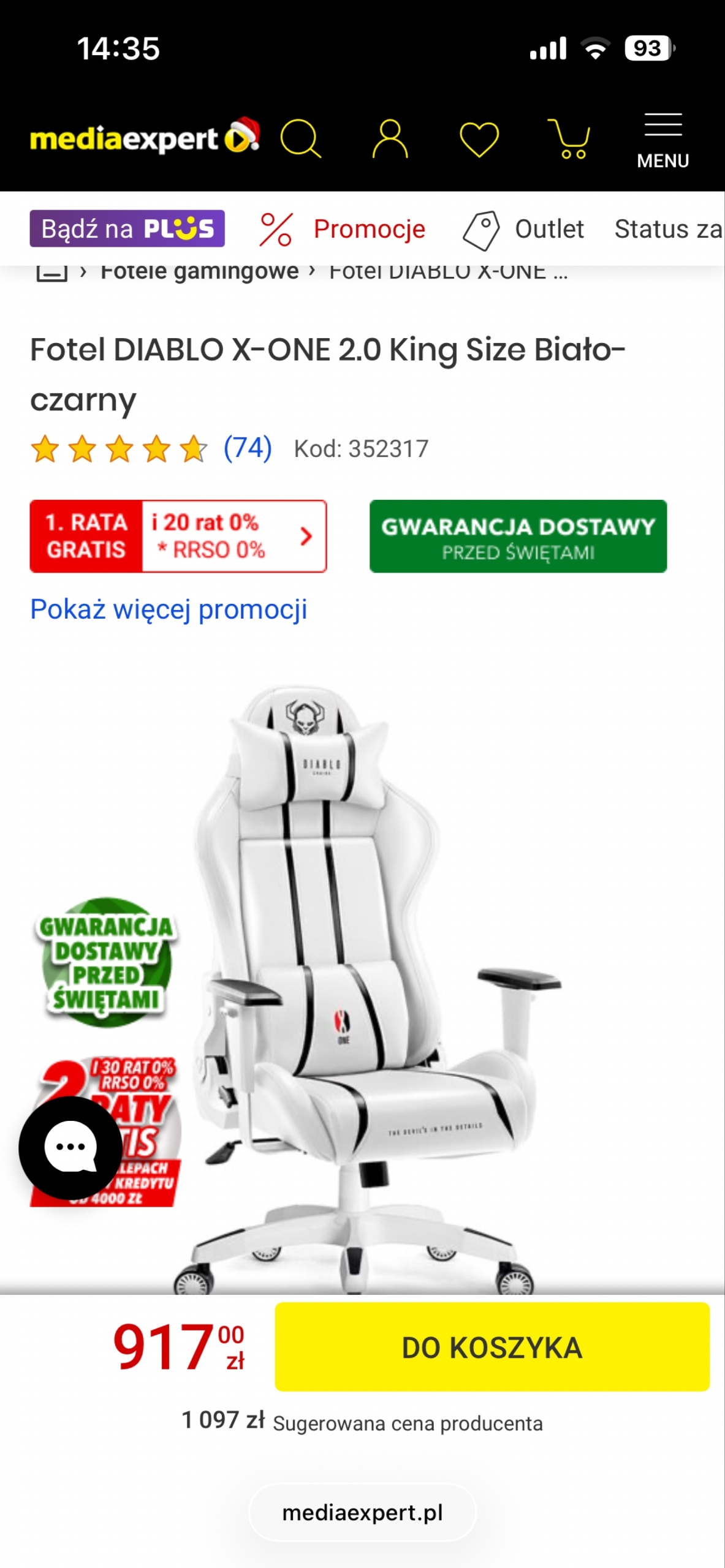This screenshot has width=725, height=1568.
Task: View the favorites heart list
Action: (479, 139)
